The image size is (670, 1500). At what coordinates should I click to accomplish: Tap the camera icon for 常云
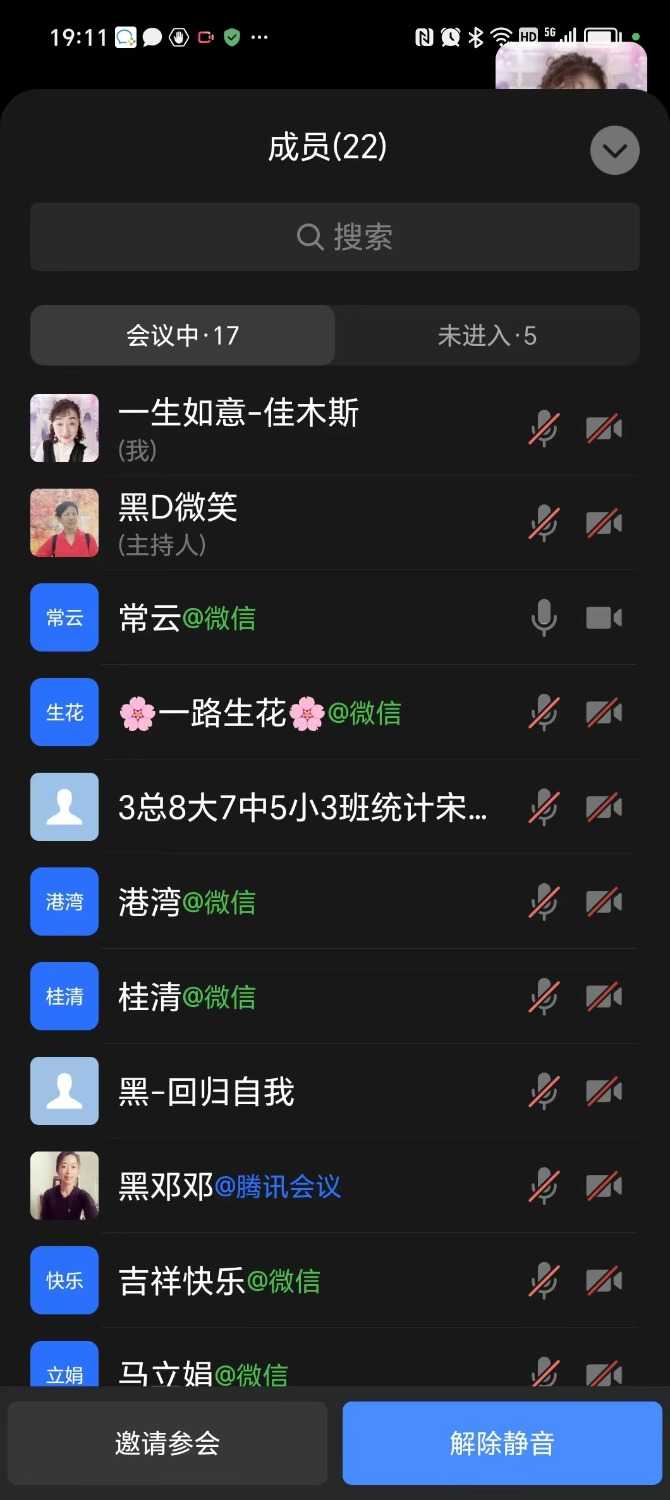coord(604,618)
